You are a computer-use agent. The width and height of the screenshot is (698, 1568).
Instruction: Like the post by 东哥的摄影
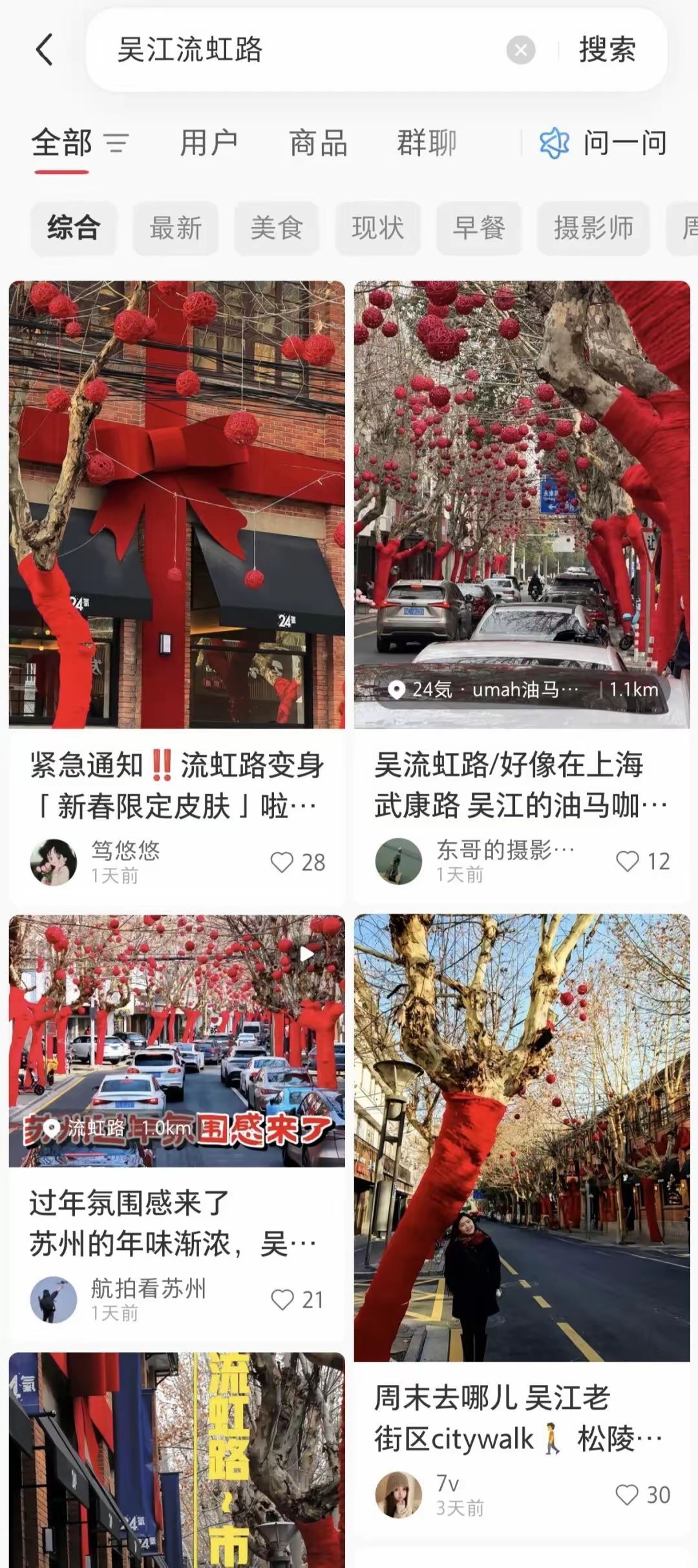[628, 861]
